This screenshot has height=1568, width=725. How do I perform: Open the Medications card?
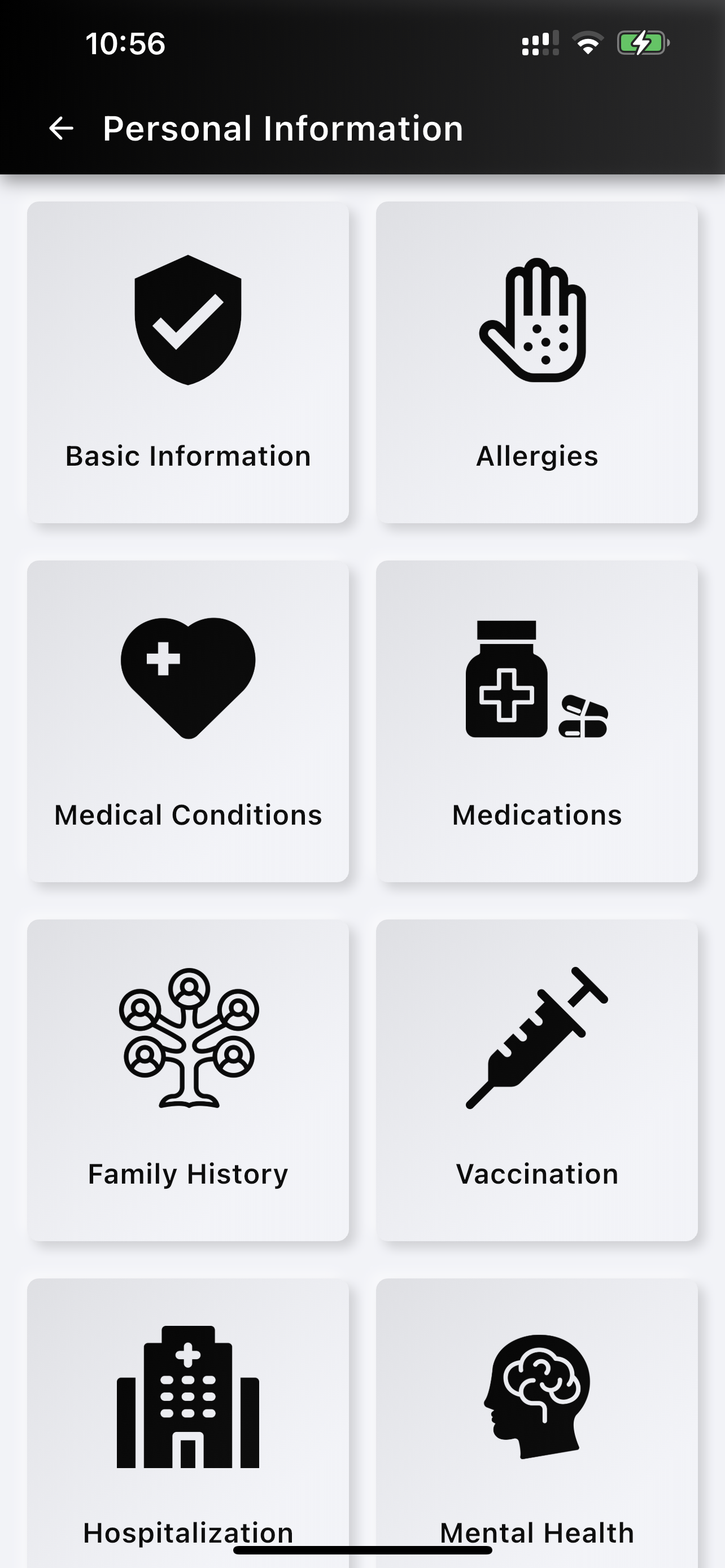coord(536,721)
